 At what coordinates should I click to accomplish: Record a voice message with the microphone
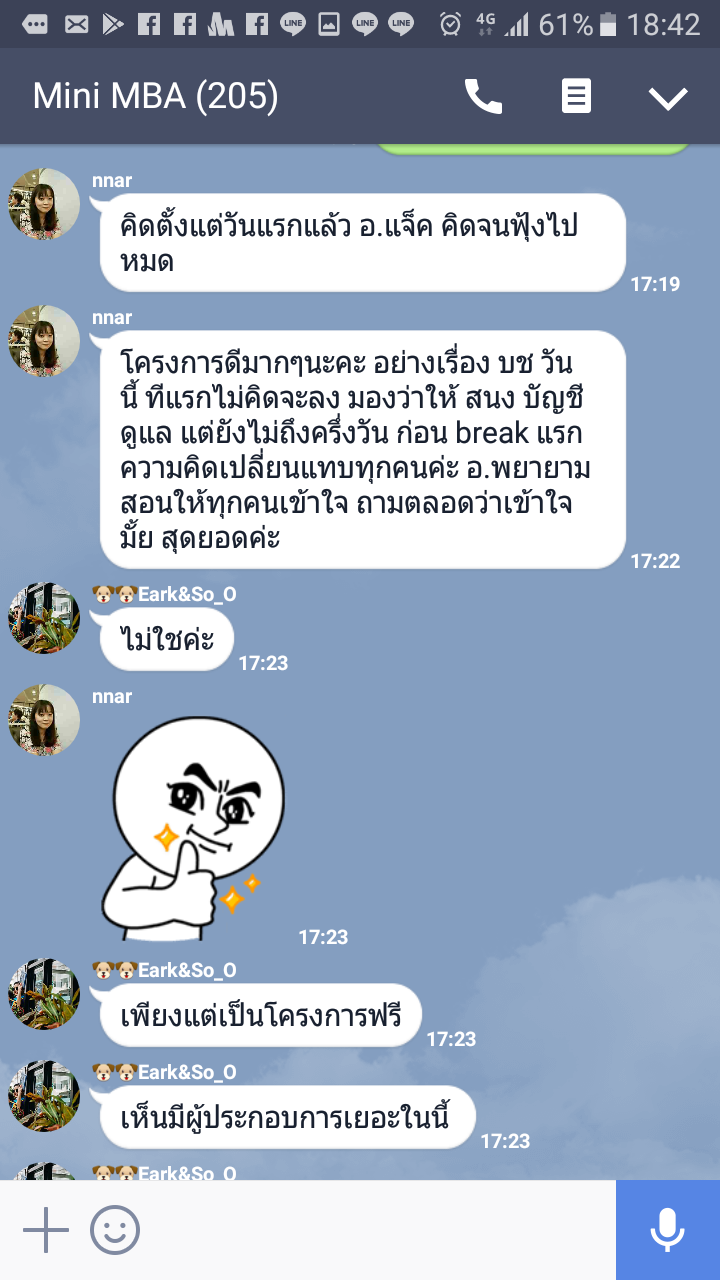(x=667, y=1230)
